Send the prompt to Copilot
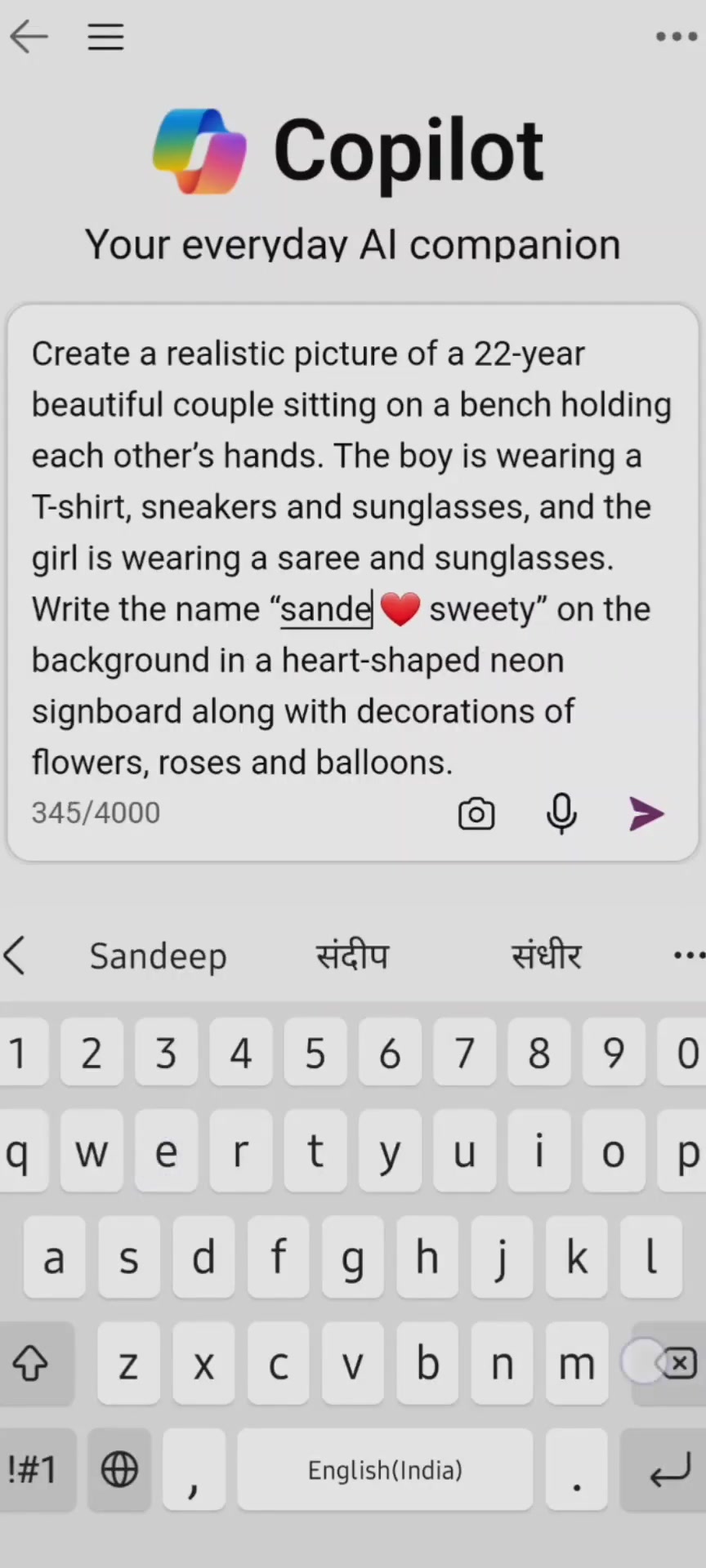 tap(646, 813)
